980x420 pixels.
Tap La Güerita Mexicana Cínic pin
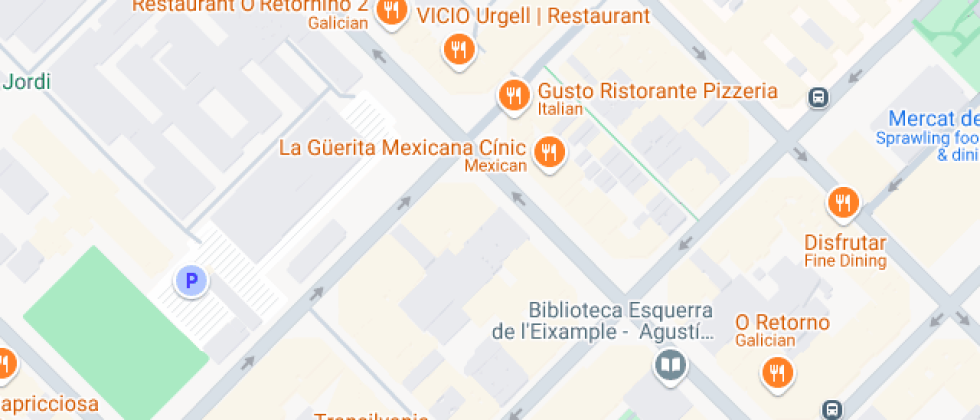click(x=549, y=152)
